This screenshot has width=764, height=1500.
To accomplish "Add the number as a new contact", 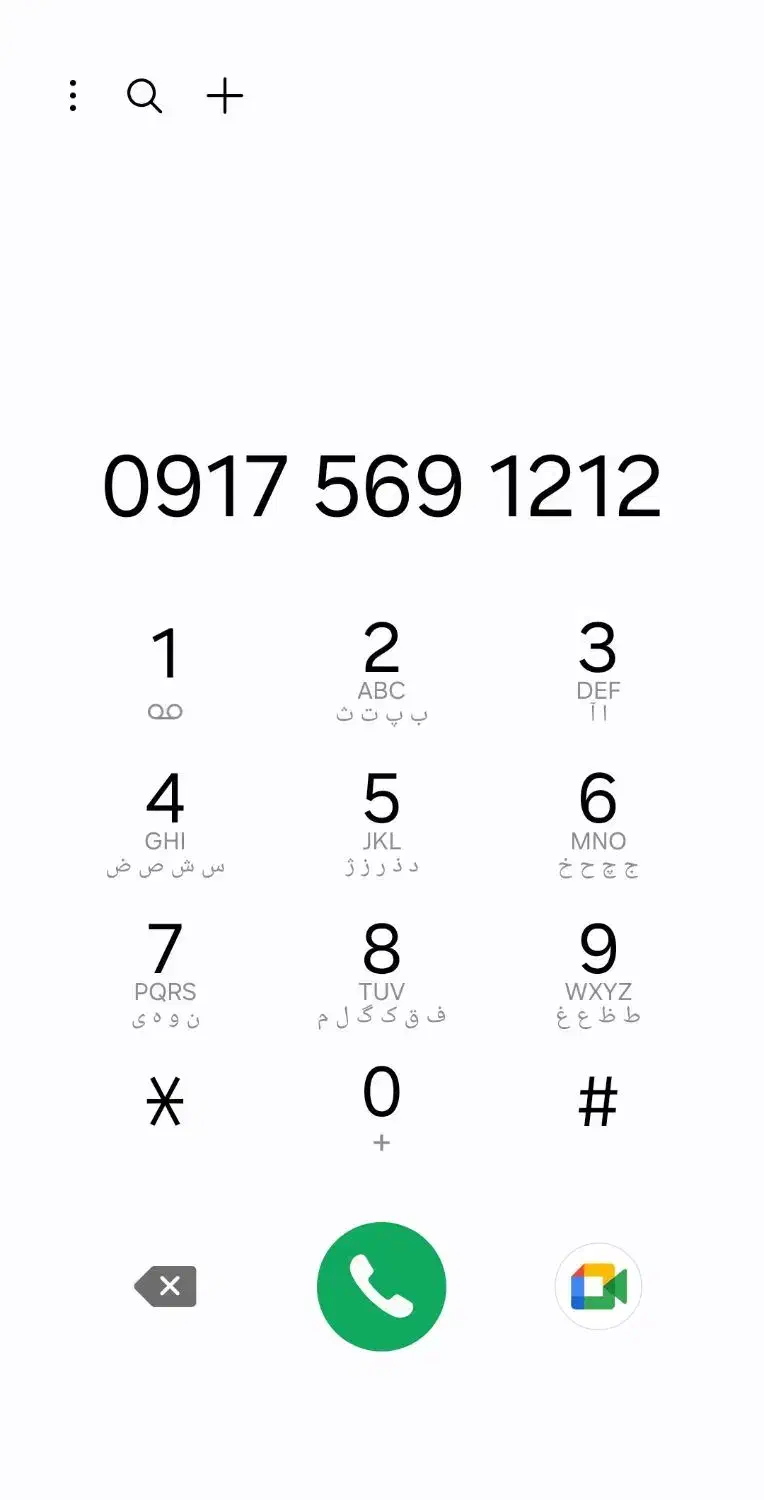I will point(225,96).
